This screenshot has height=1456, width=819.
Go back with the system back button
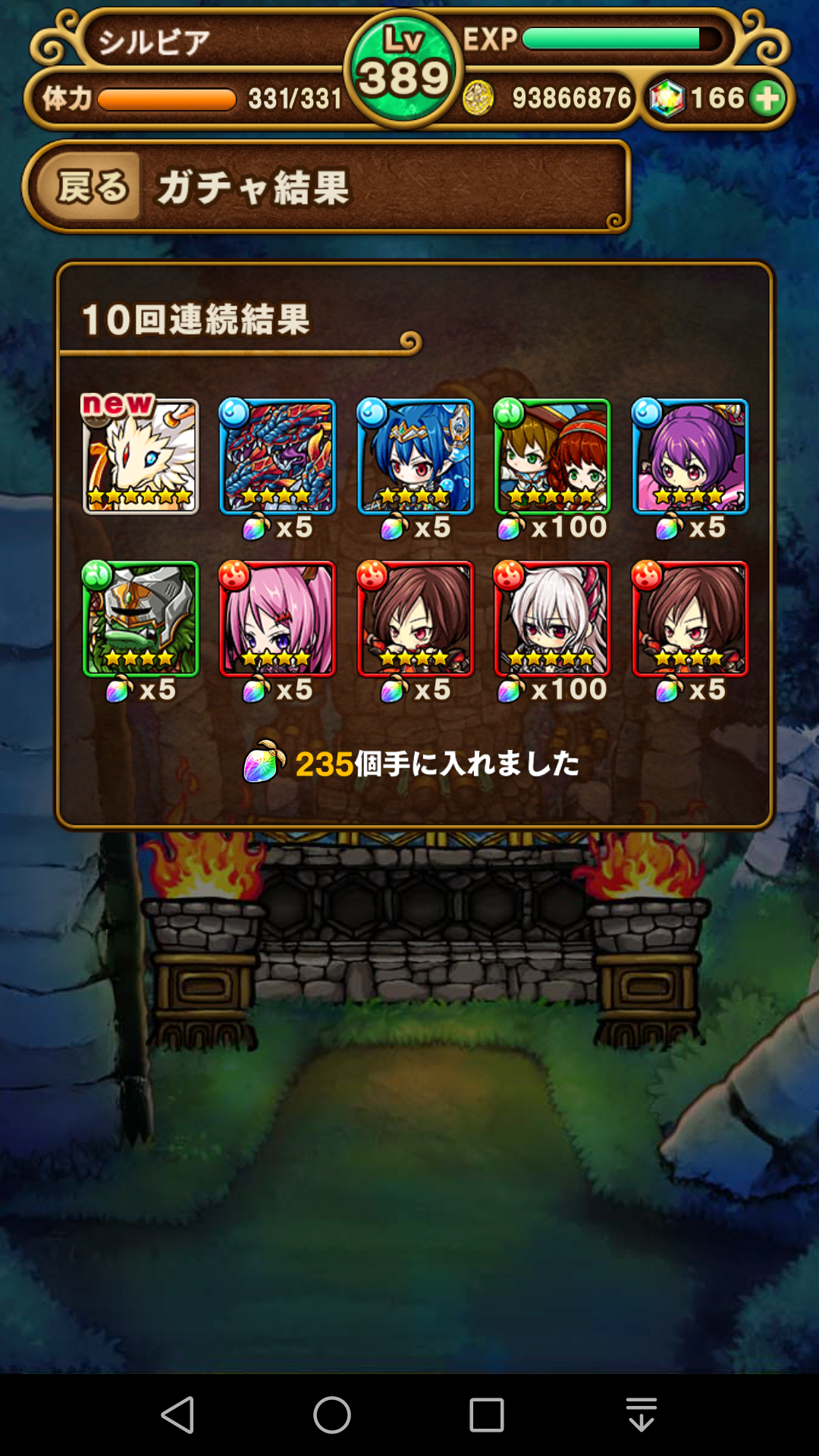coord(179,1415)
